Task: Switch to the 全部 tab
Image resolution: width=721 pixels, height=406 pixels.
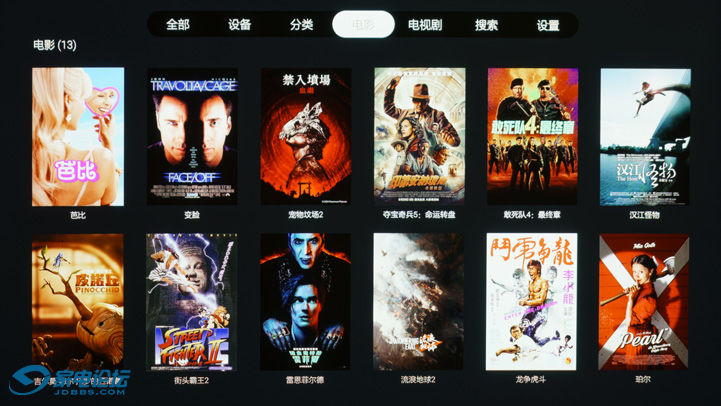Action: [x=178, y=25]
